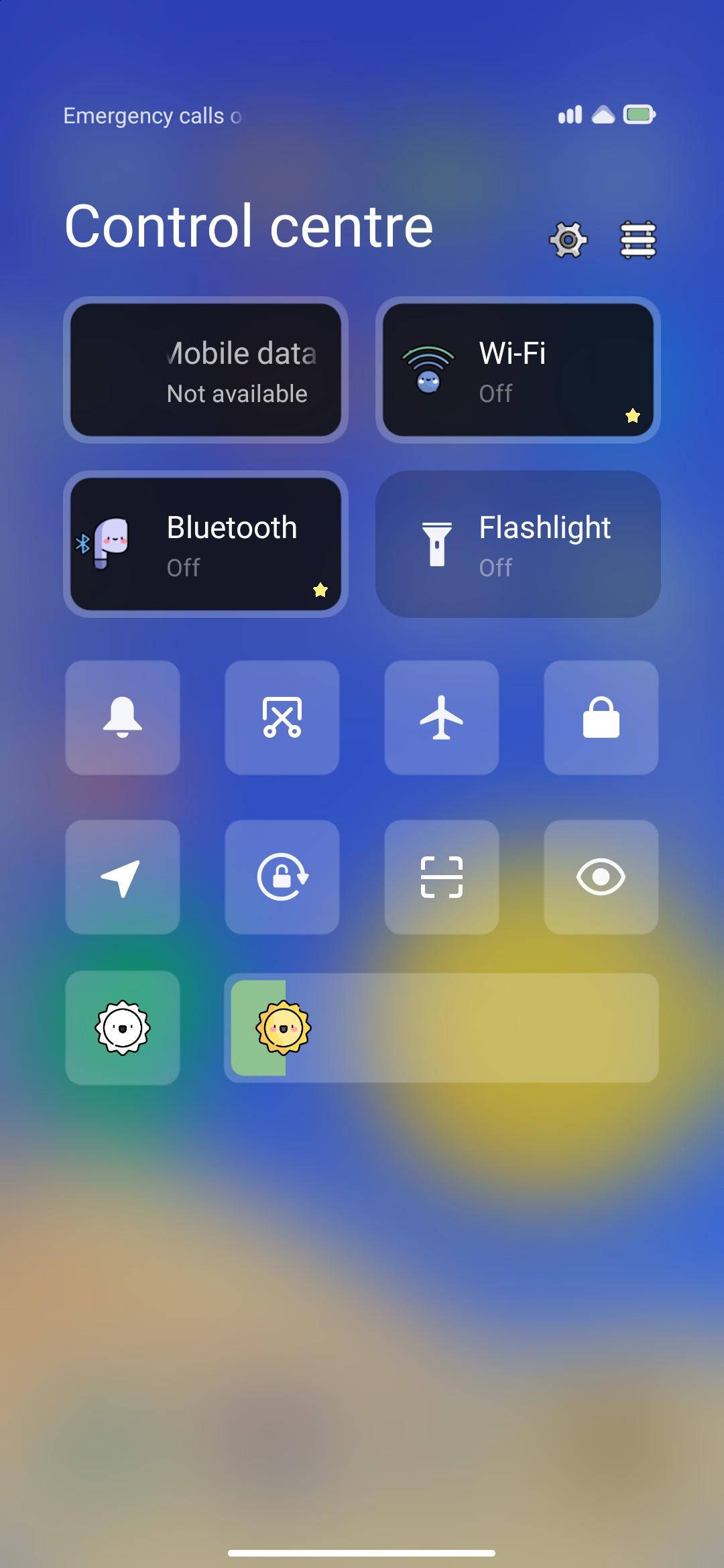Open the scanner tile
Viewport: 724px width, 1568px height.
[442, 877]
